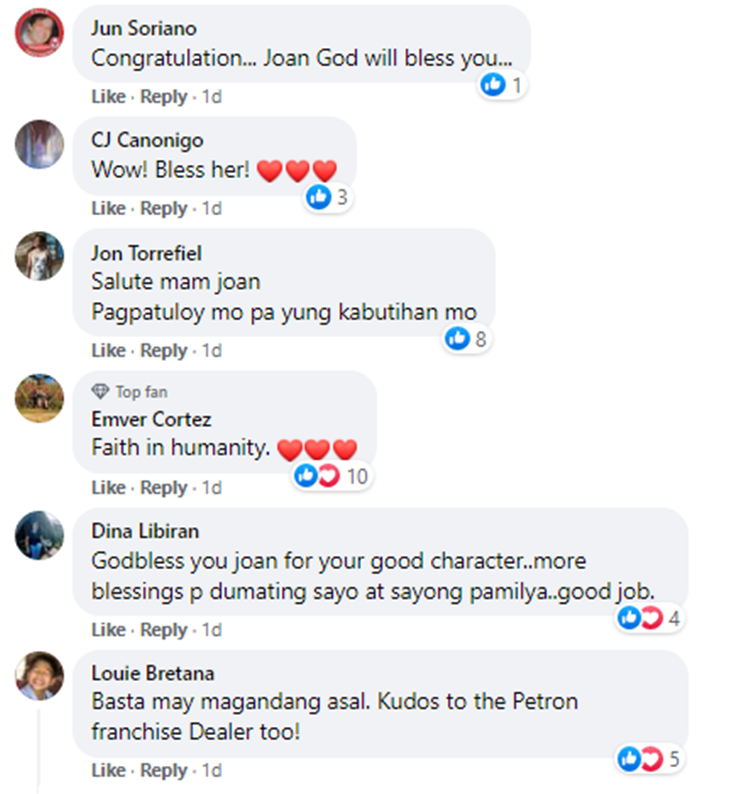
Task: View reactions on Emver Cortez's comment
Action: click(x=331, y=477)
